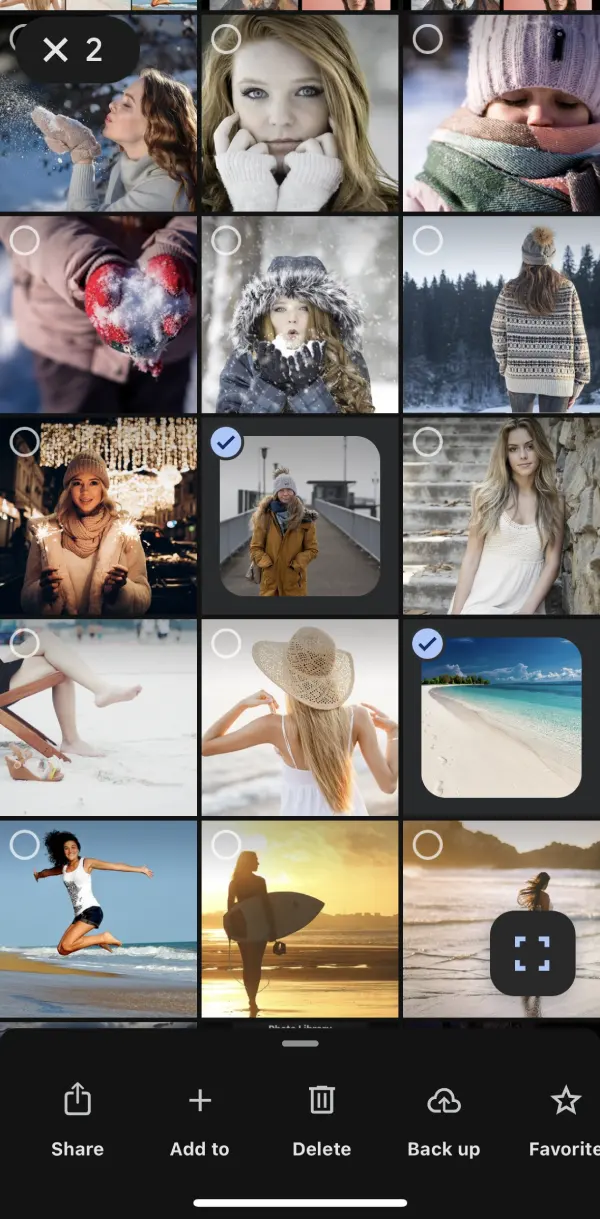Deselect the yellow coat bridge photo
The height and width of the screenshot is (1219, 600).
[227, 442]
